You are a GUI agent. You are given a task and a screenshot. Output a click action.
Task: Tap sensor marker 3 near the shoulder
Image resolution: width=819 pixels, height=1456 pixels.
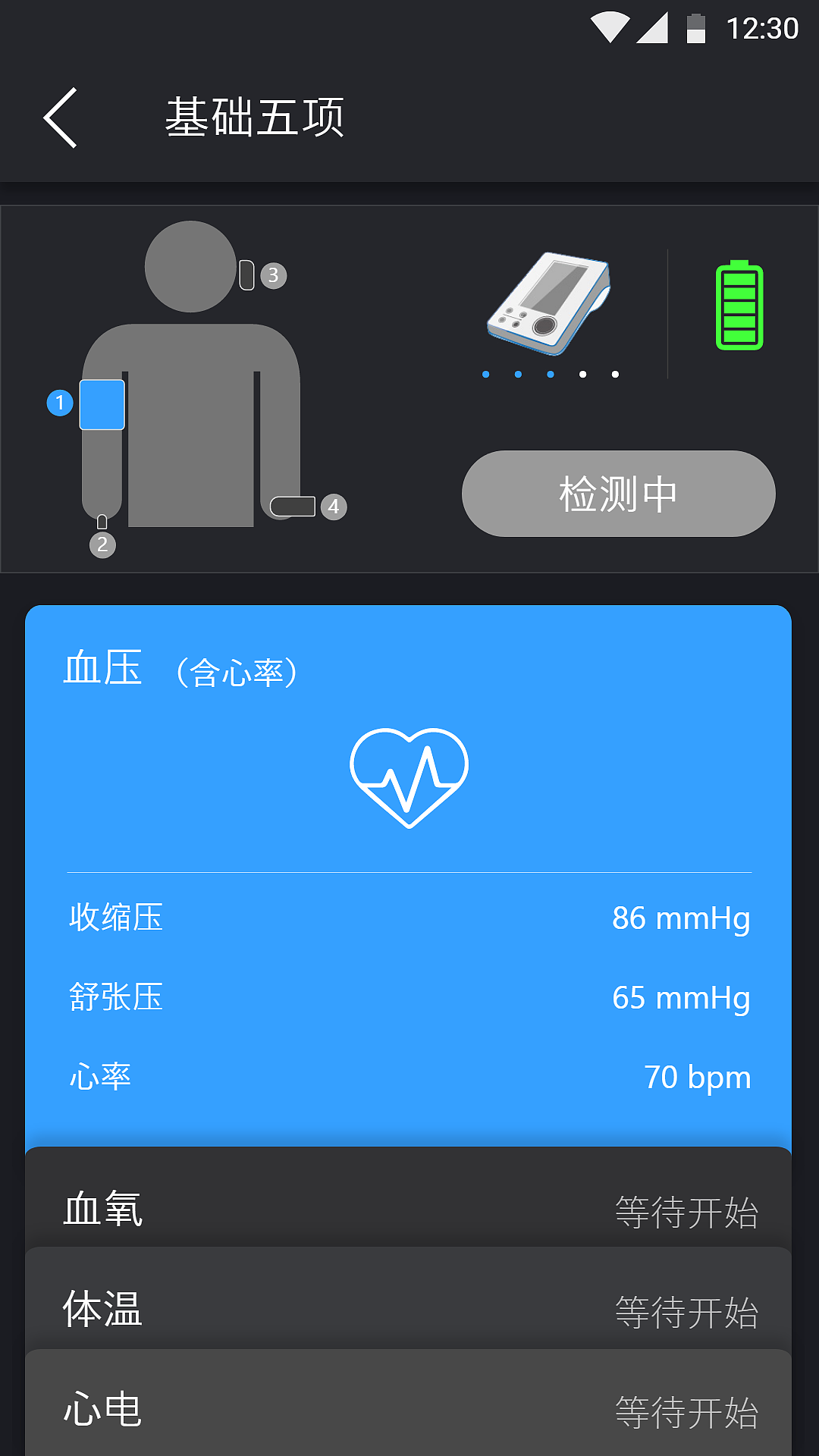[x=274, y=275]
